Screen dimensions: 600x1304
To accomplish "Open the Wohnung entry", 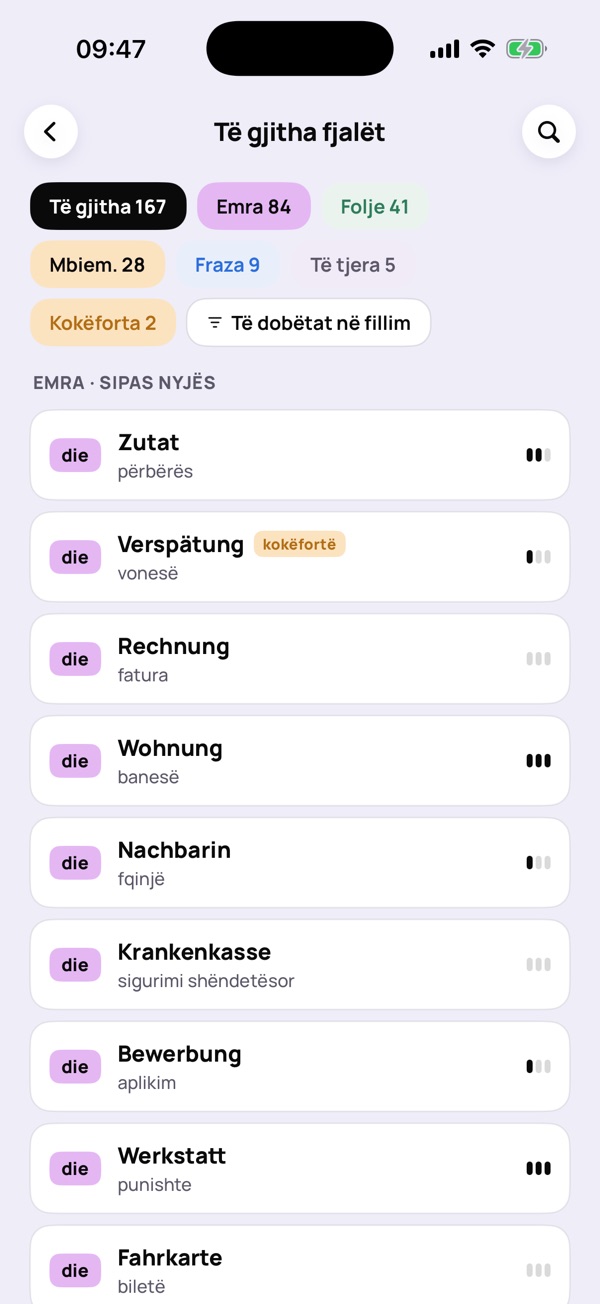I will point(300,761).
